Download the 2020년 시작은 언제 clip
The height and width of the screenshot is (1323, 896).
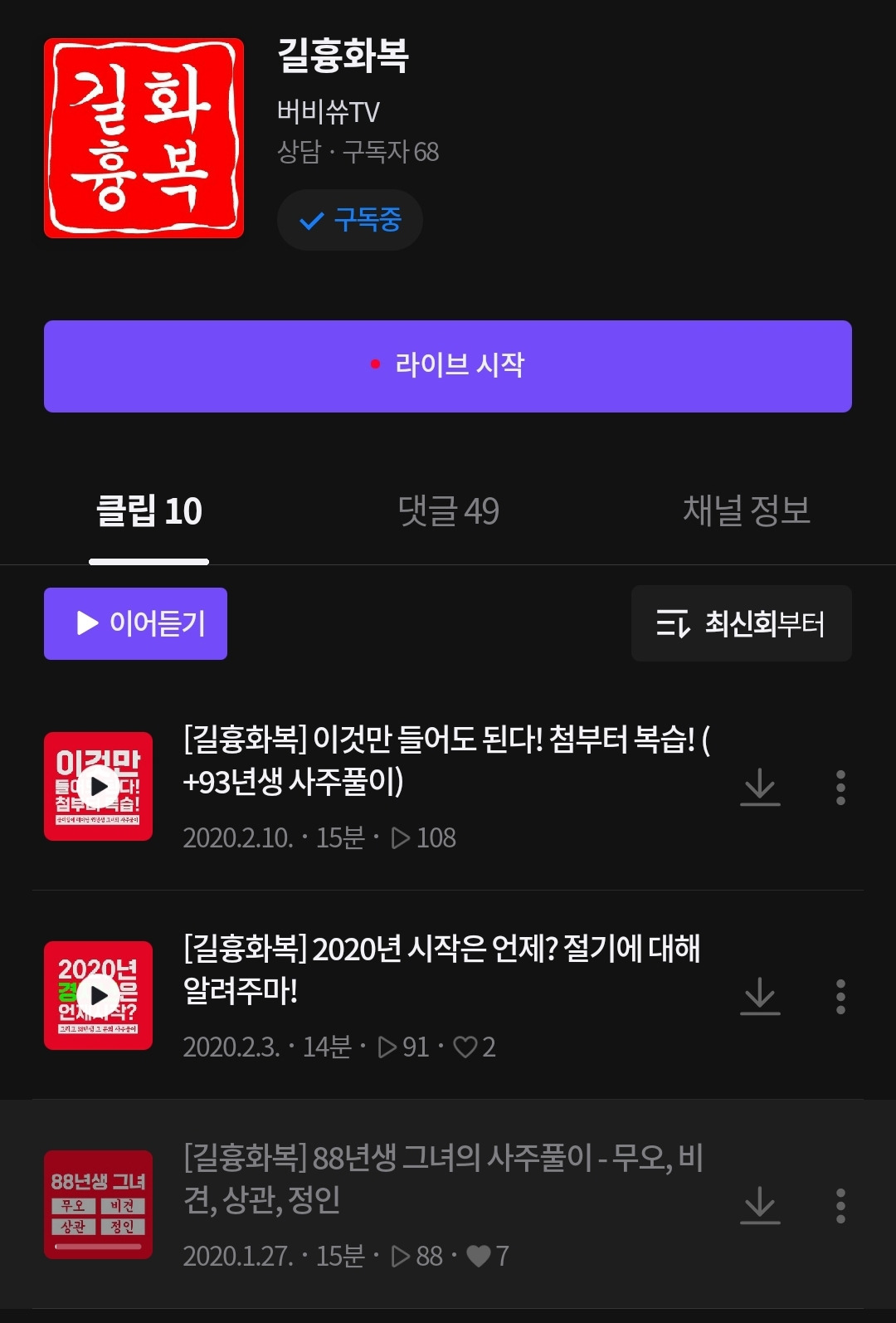pos(760,996)
